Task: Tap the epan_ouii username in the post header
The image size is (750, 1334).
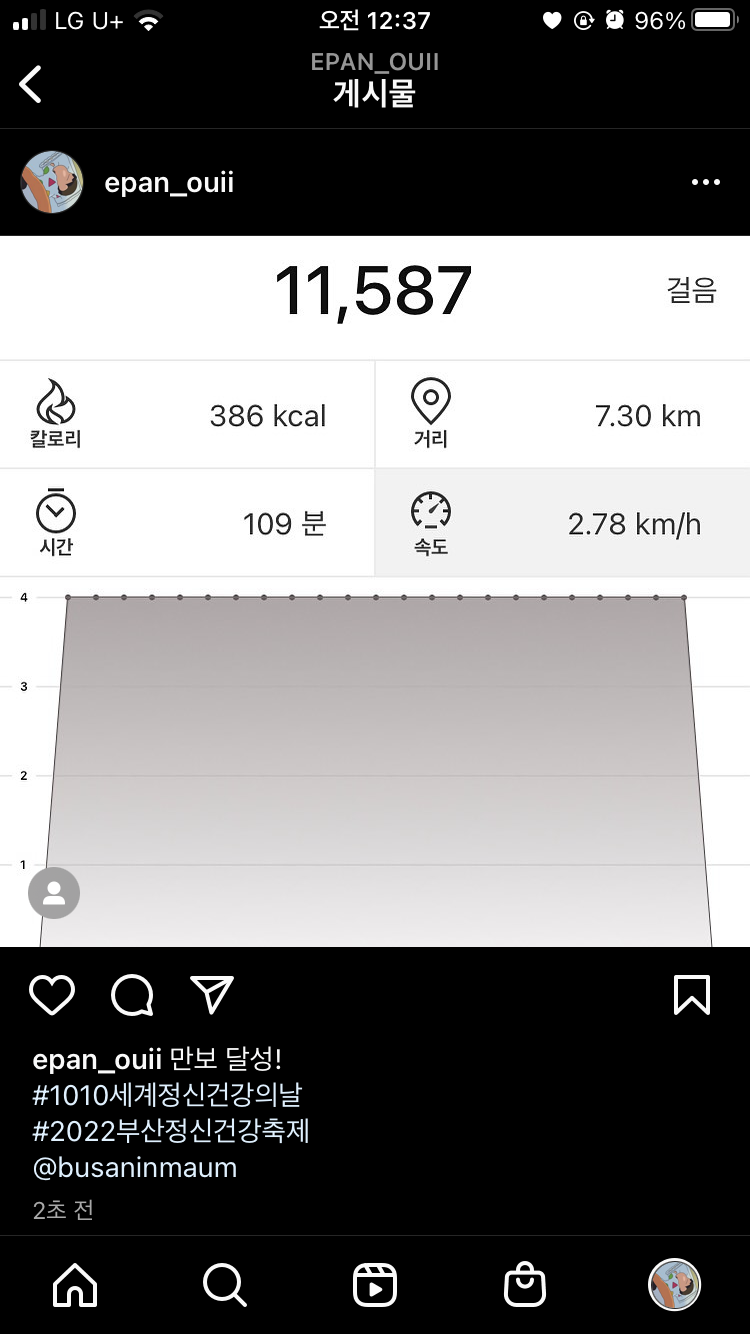Action: tap(169, 183)
